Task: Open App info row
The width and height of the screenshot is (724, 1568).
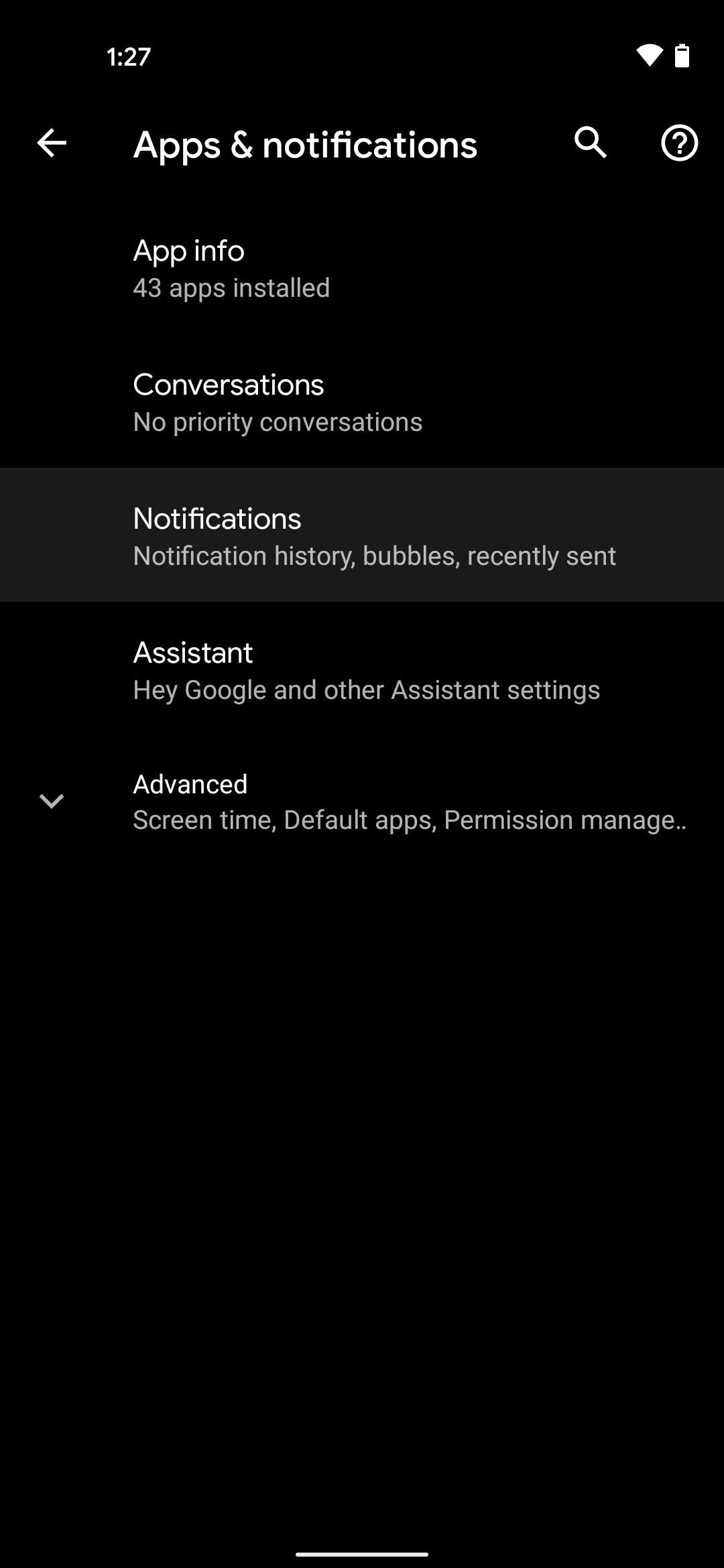Action: [362, 268]
